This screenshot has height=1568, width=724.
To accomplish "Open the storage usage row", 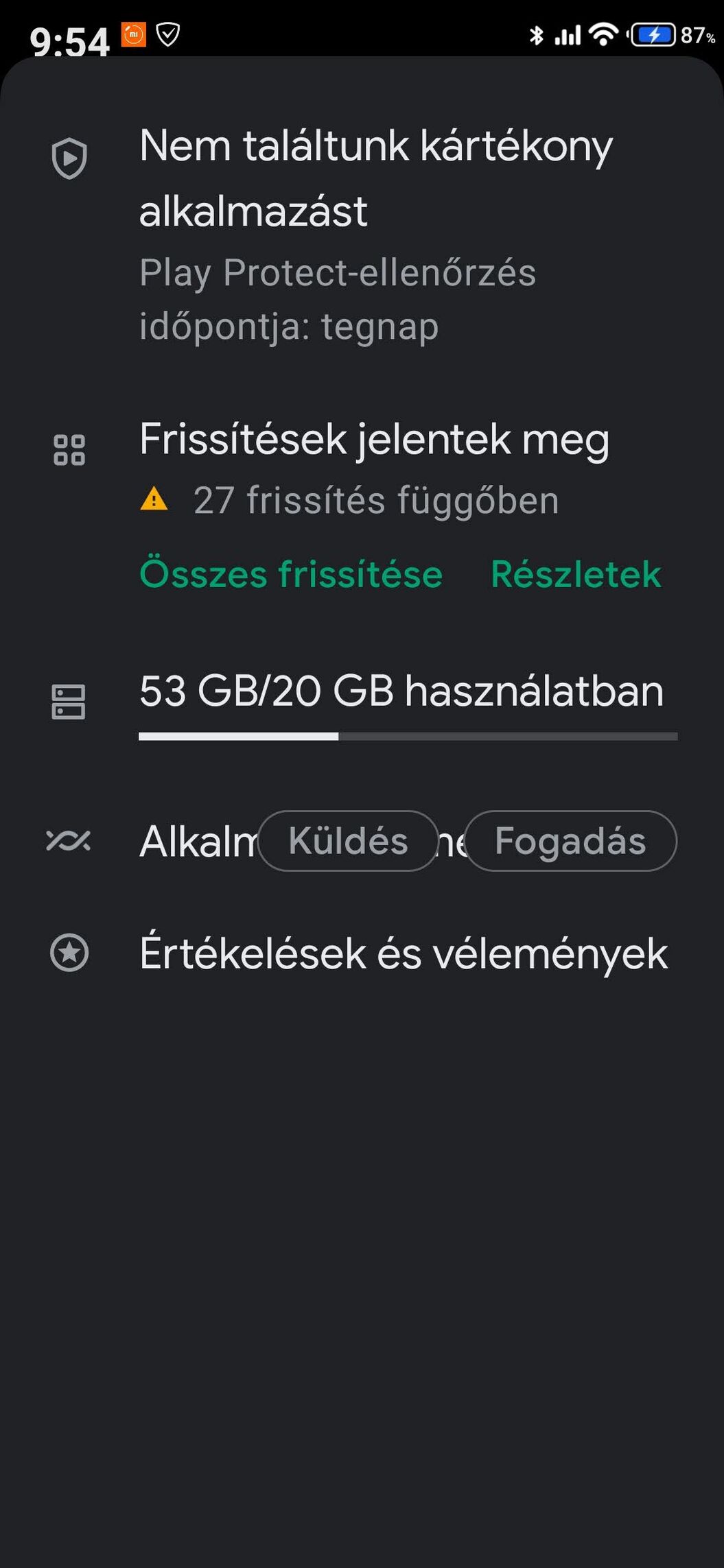I will coord(362,702).
